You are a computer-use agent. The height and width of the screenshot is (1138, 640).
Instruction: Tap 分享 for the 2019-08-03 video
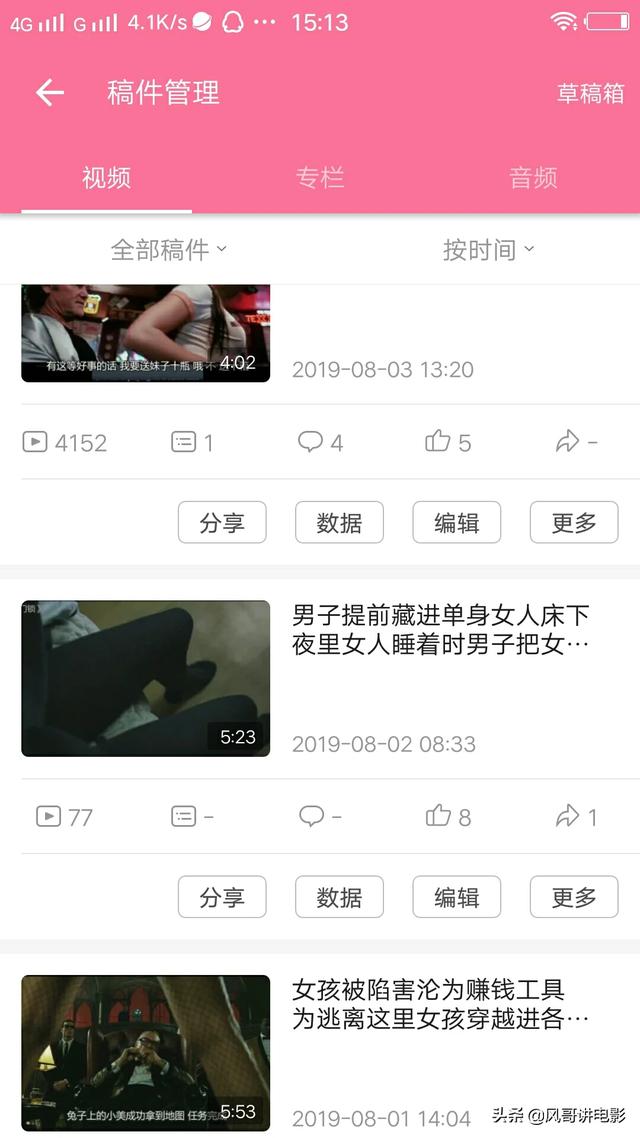[x=222, y=522]
